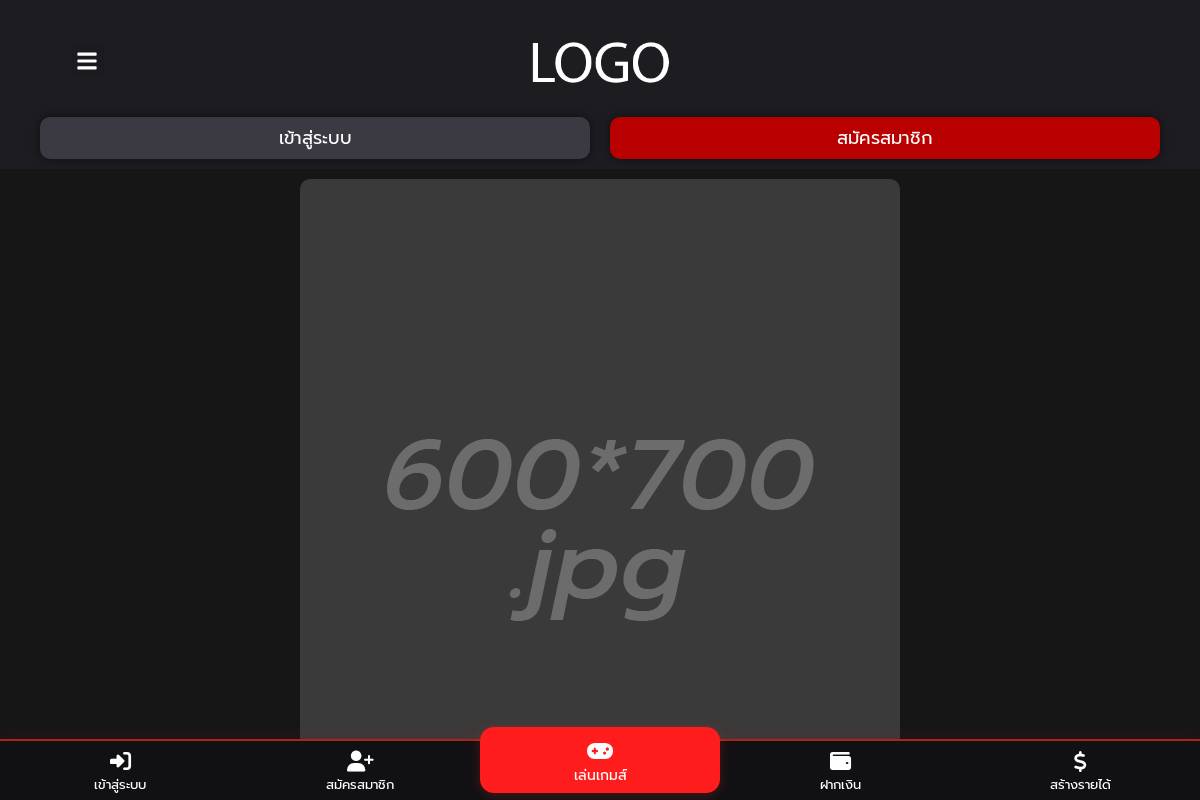Viewport: 1200px width, 800px height.
Task: Tap the red สมัครสมาชิก button at top
Action: pos(885,138)
